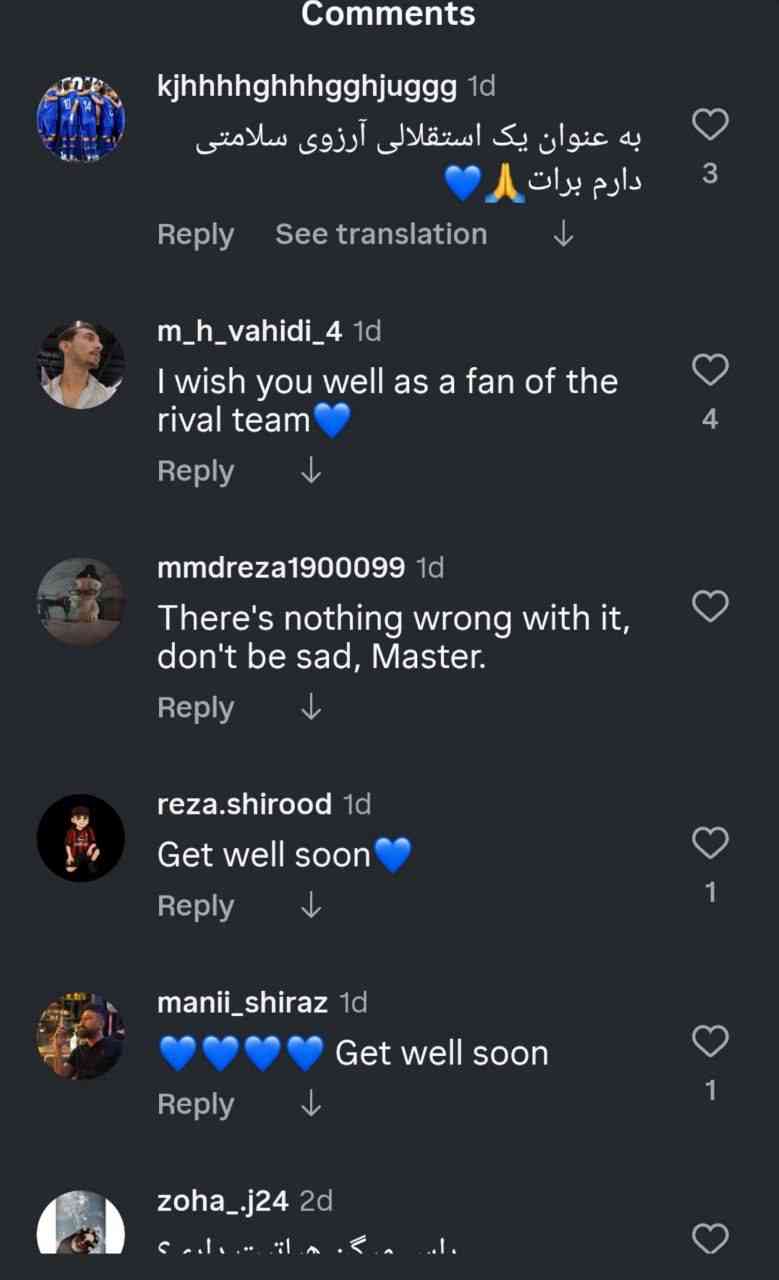Screen dimensions: 779x1280
Task: Reply to m_h_vahidi_4's comment
Action: (x=195, y=471)
